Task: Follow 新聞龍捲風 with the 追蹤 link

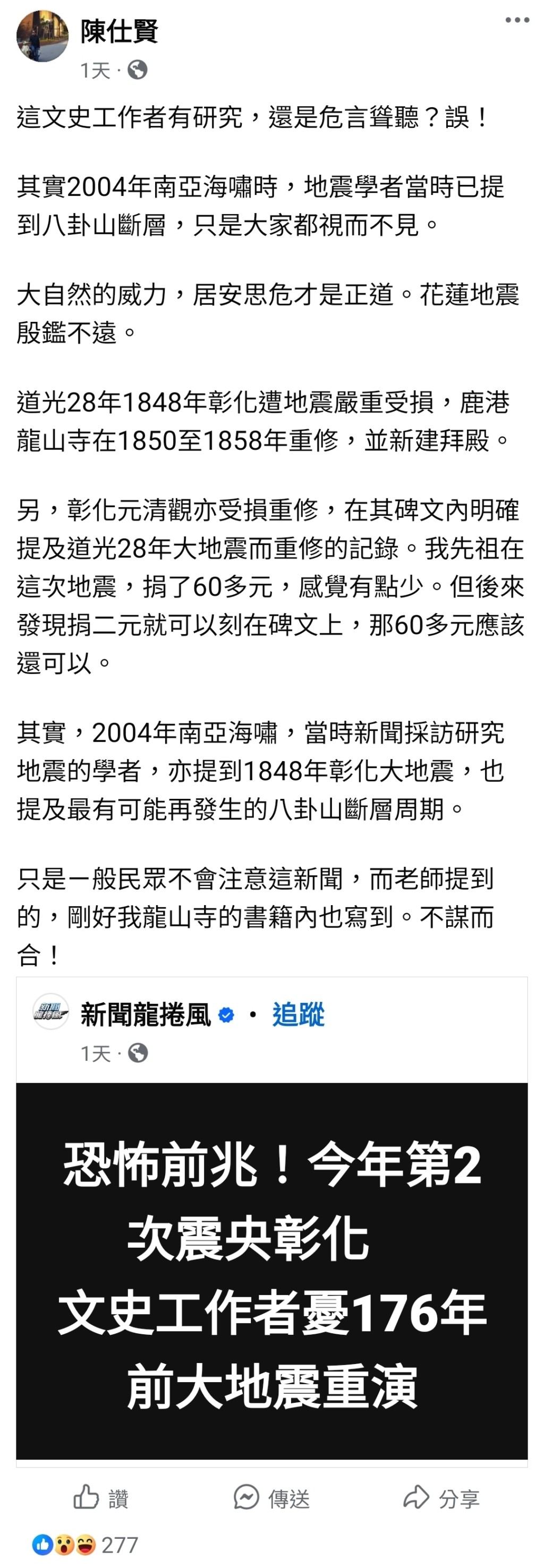Action: click(x=297, y=1015)
